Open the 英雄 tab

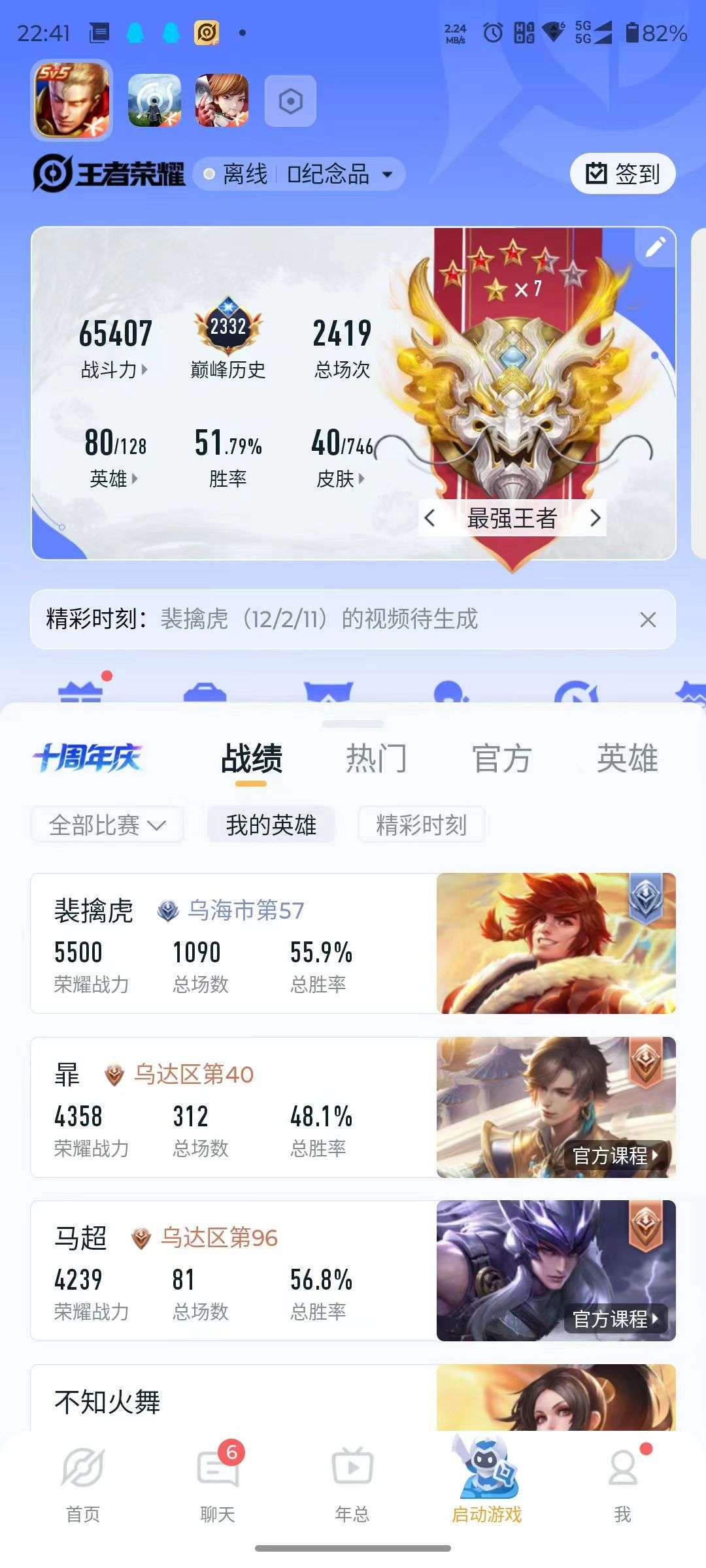pyautogui.click(x=630, y=757)
